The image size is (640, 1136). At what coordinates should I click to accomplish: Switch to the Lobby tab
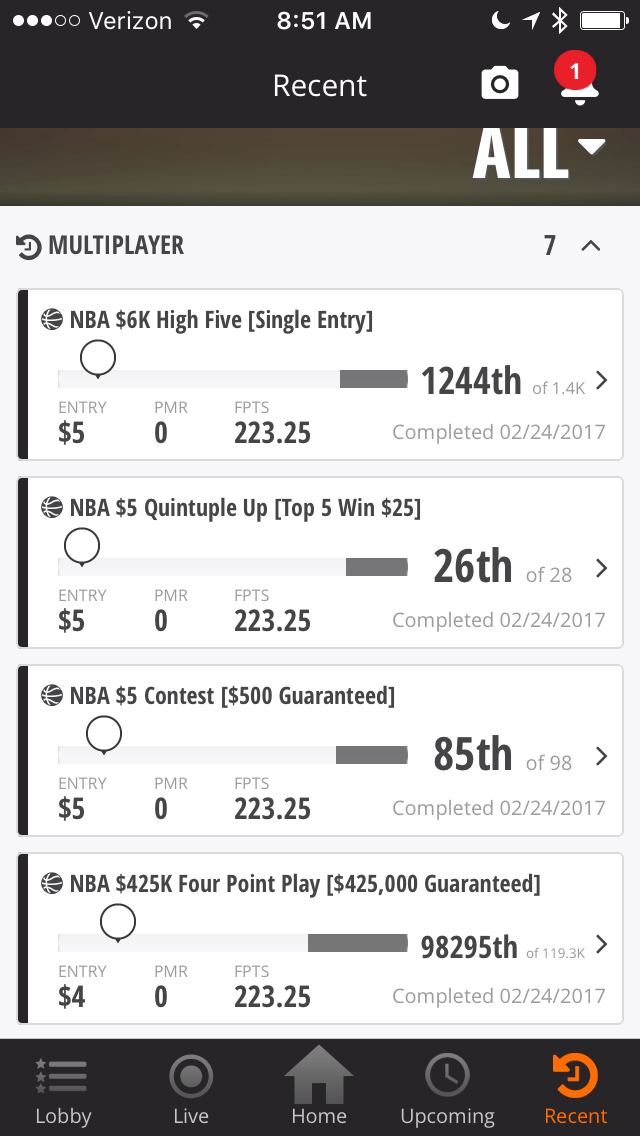pyautogui.click(x=63, y=1088)
